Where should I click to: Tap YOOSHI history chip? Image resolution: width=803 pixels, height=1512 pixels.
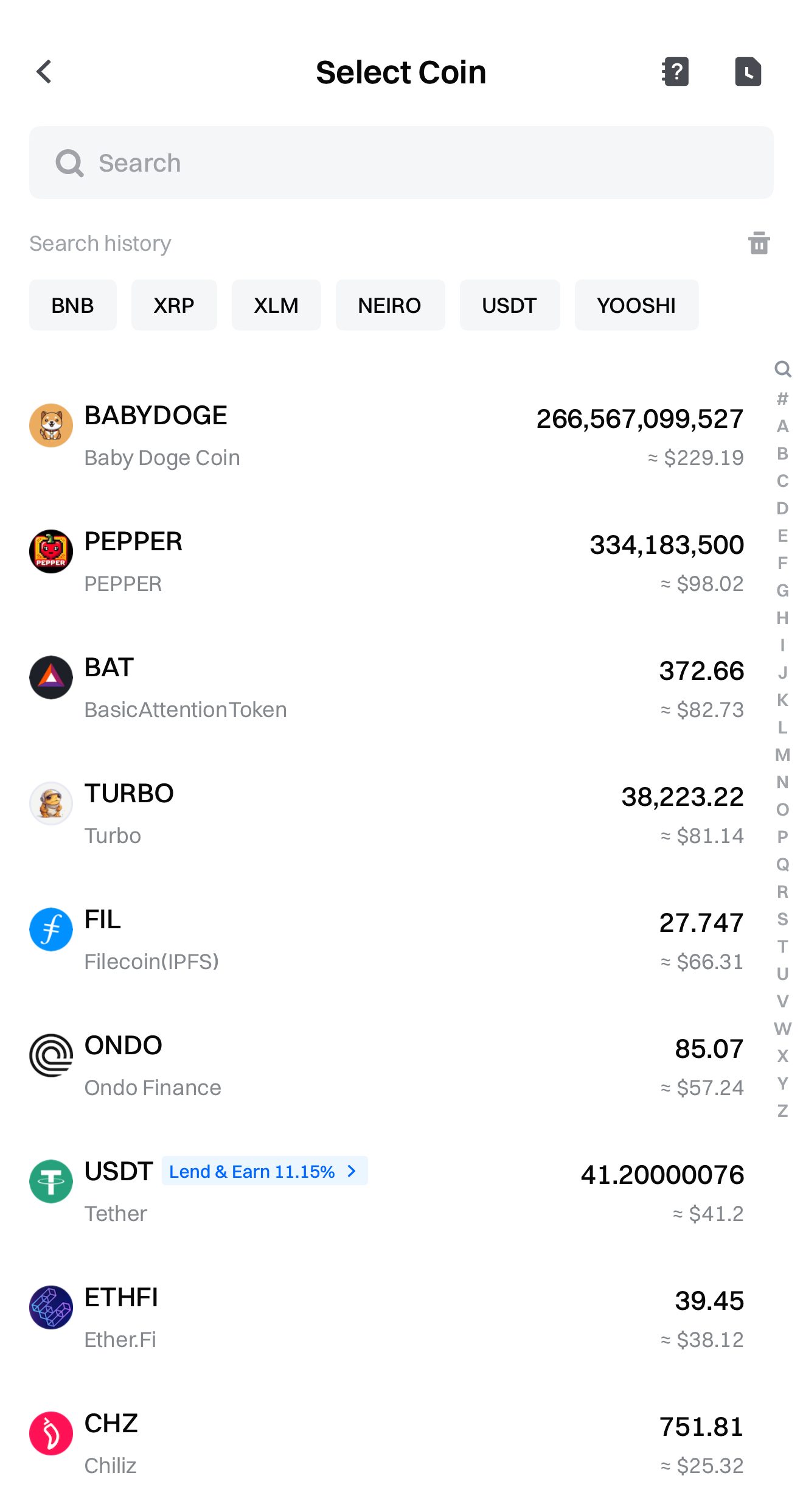636,305
